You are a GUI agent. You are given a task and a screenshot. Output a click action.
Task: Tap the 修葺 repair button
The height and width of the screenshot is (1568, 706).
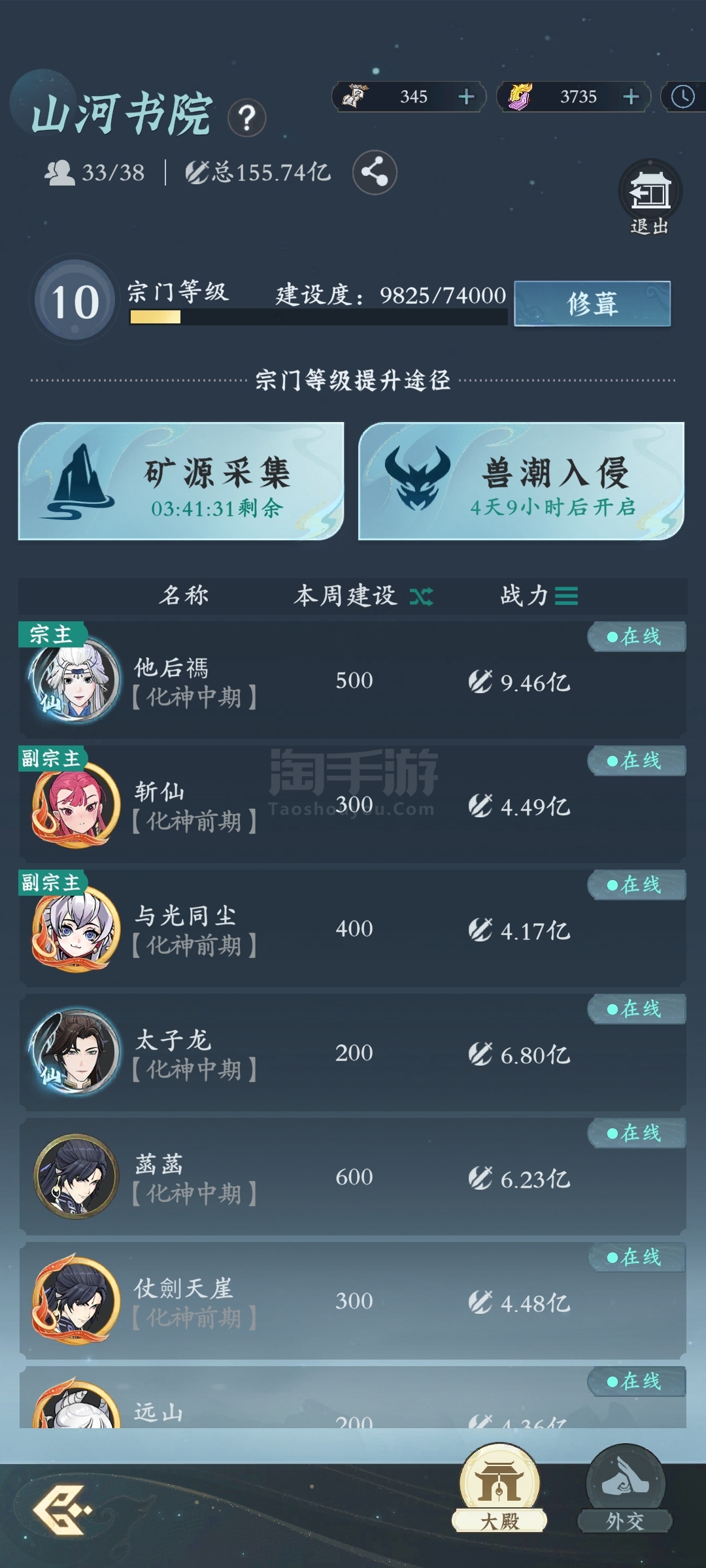[592, 304]
